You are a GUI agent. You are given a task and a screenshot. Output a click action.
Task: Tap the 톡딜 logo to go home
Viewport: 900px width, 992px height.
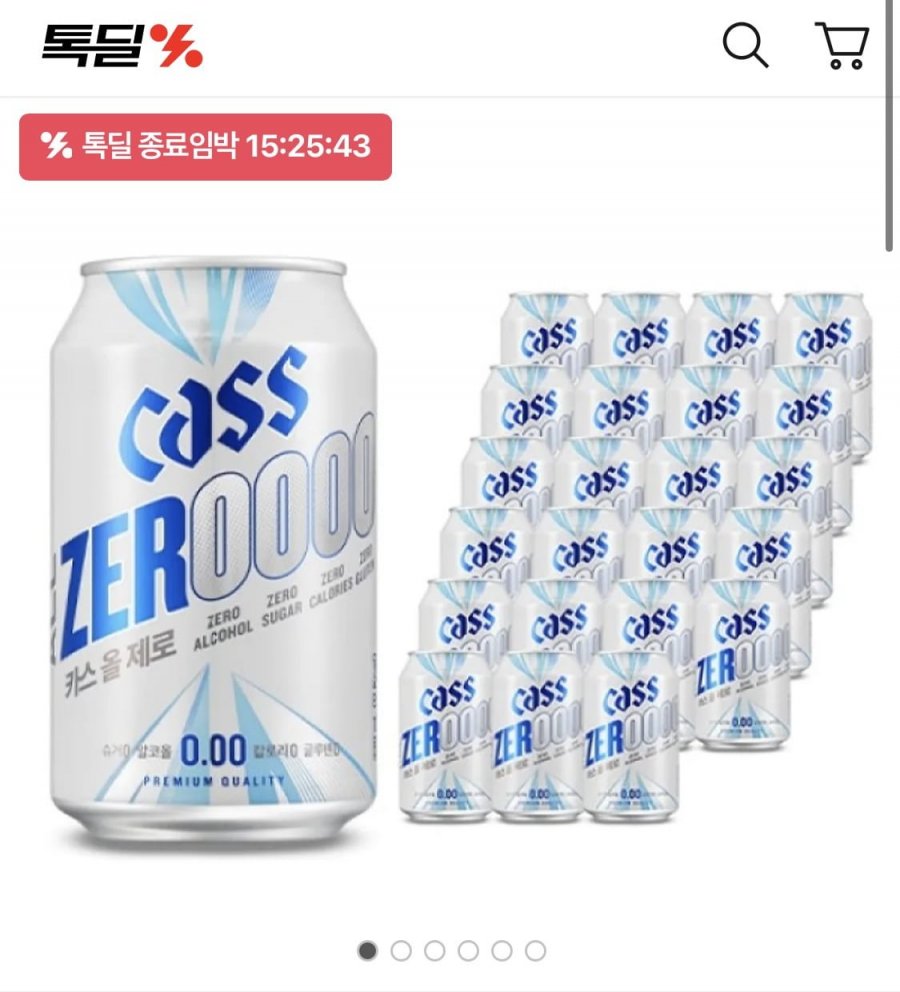click(x=122, y=45)
